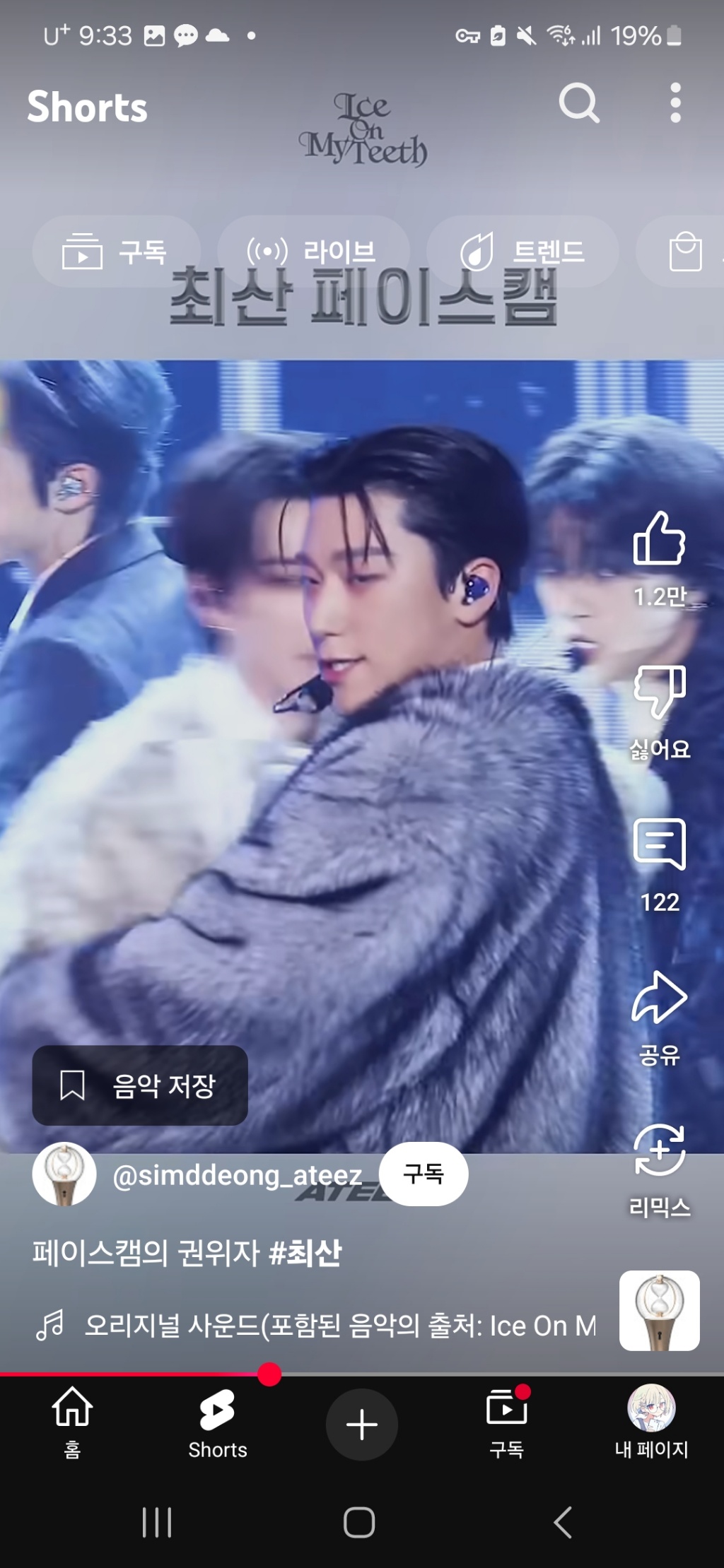
Task: Select the 트렌드 chip
Action: coord(522,252)
